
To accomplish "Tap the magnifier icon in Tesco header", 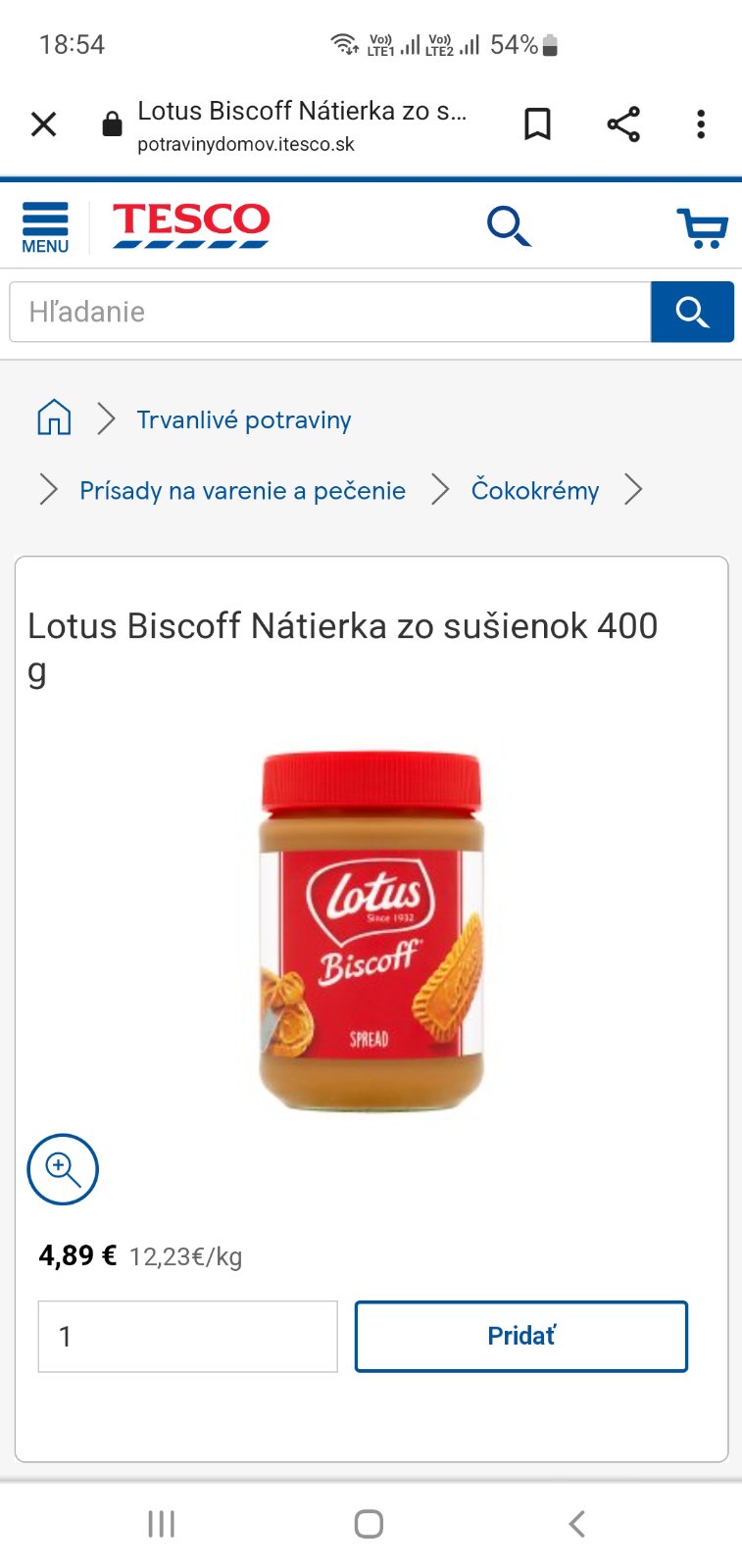I will [x=509, y=226].
